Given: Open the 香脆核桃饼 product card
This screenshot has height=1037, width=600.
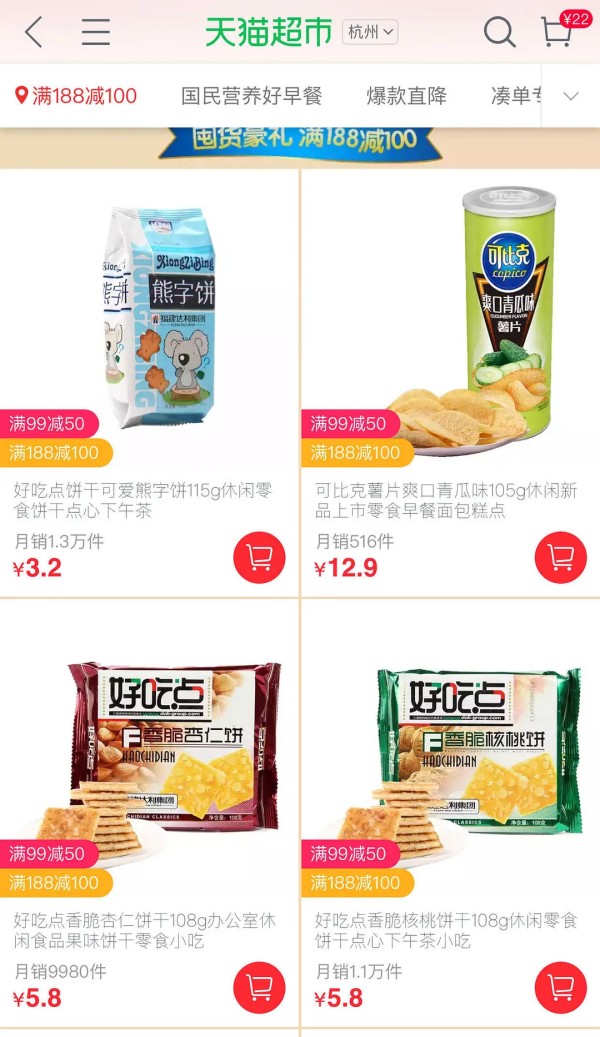Looking at the screenshot, I should (x=451, y=760).
